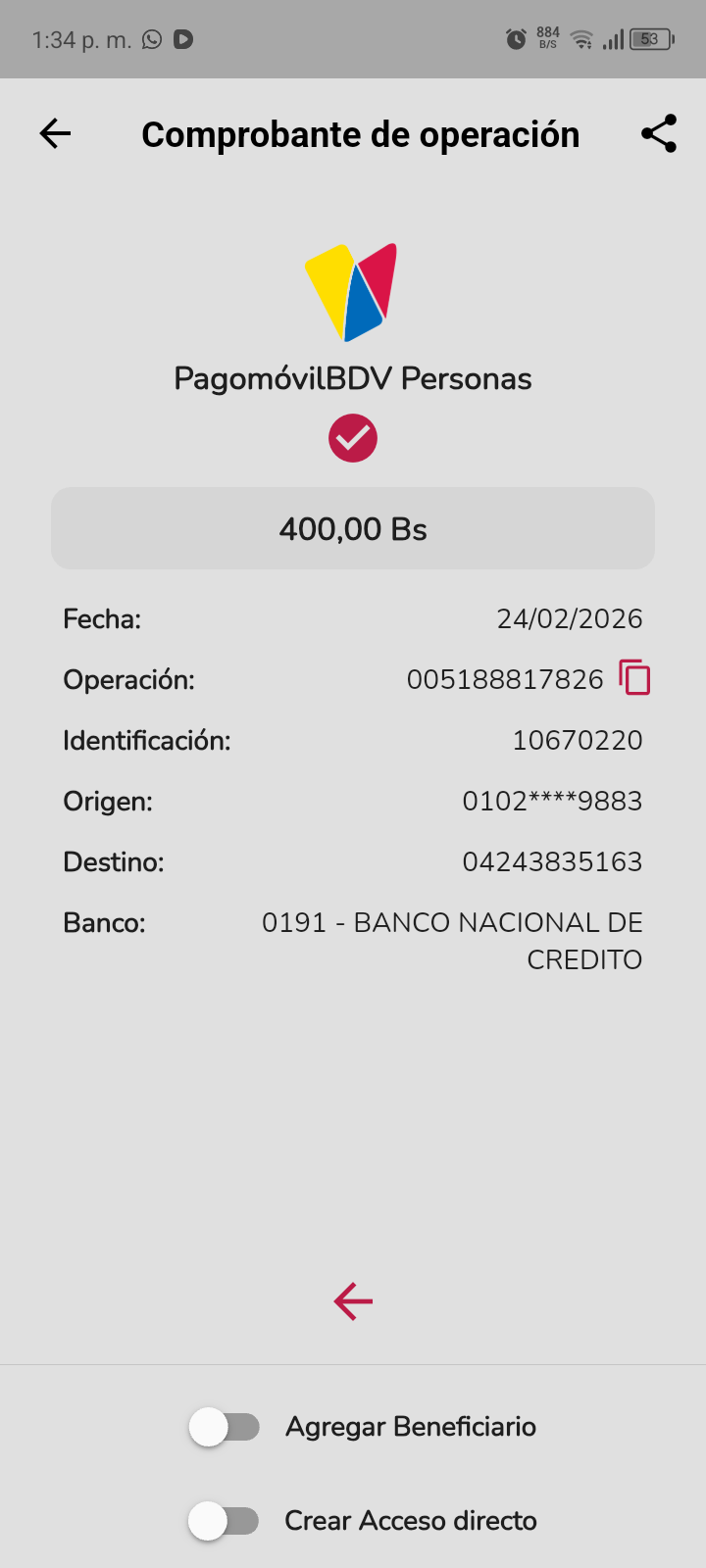Enable the Agregar Beneficiario switch
The width and height of the screenshot is (706, 1568).
pyautogui.click(x=225, y=1427)
